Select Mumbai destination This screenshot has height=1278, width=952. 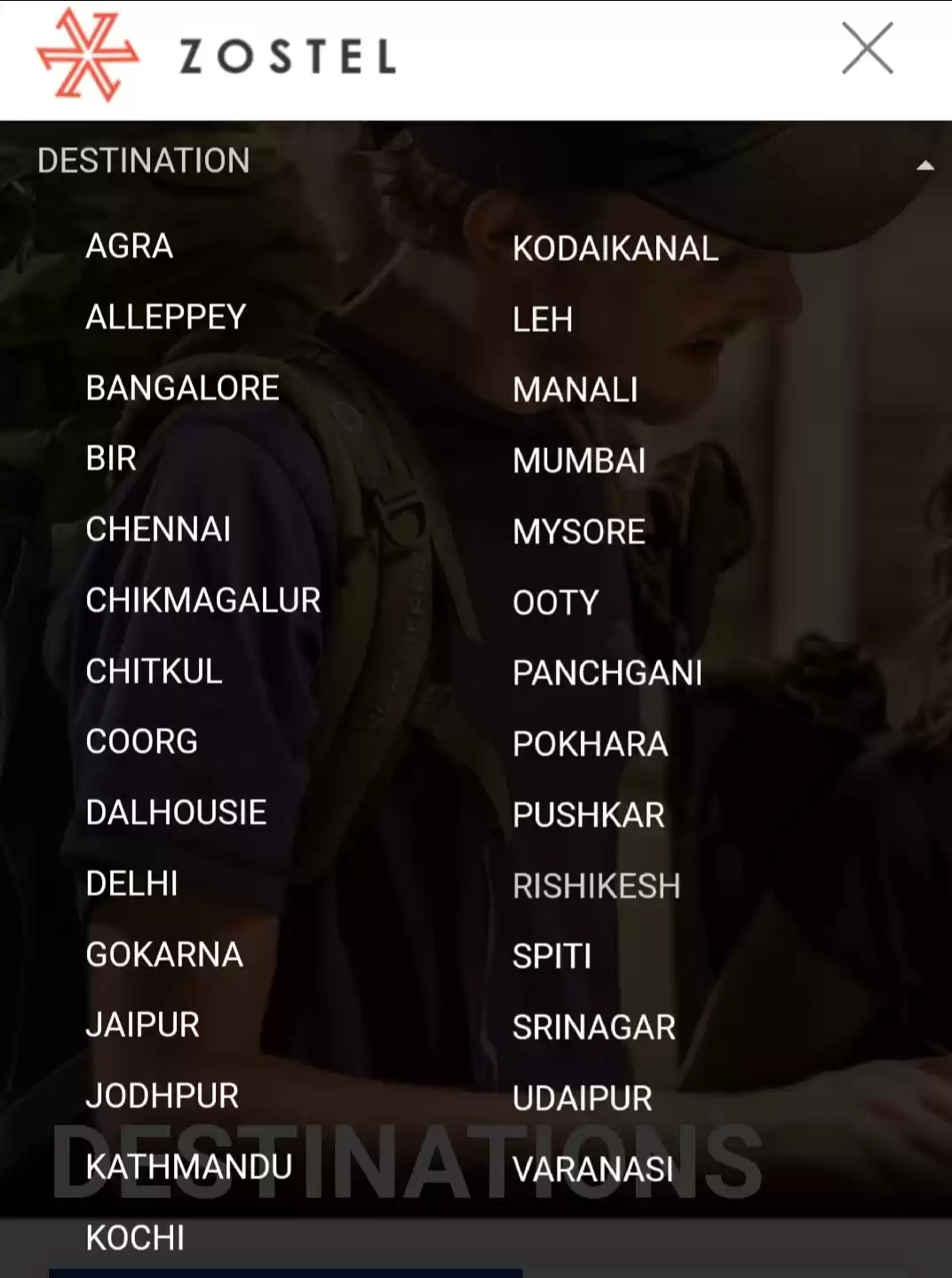pyautogui.click(x=579, y=461)
